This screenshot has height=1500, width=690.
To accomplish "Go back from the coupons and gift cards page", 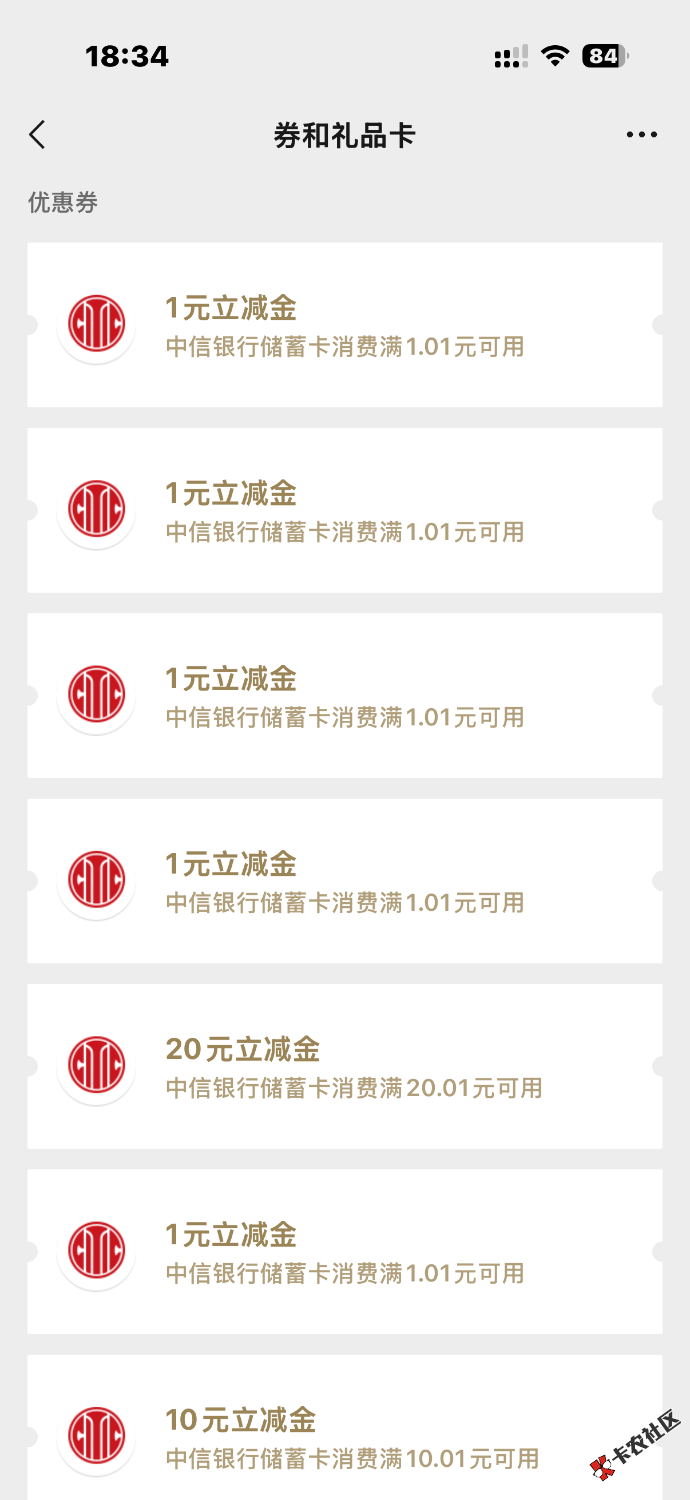I will click(x=38, y=135).
